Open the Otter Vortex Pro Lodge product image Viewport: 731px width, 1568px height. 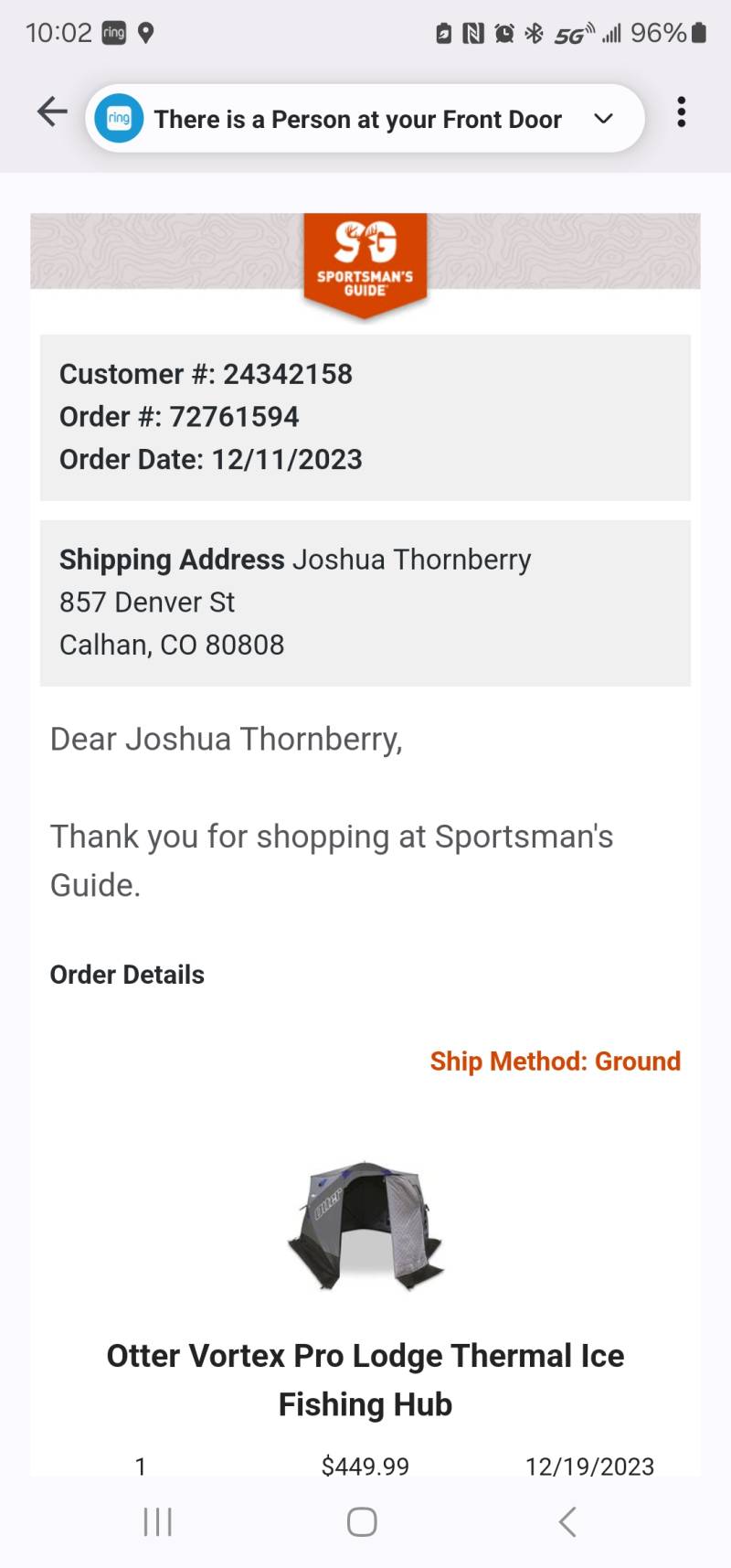[365, 1225]
